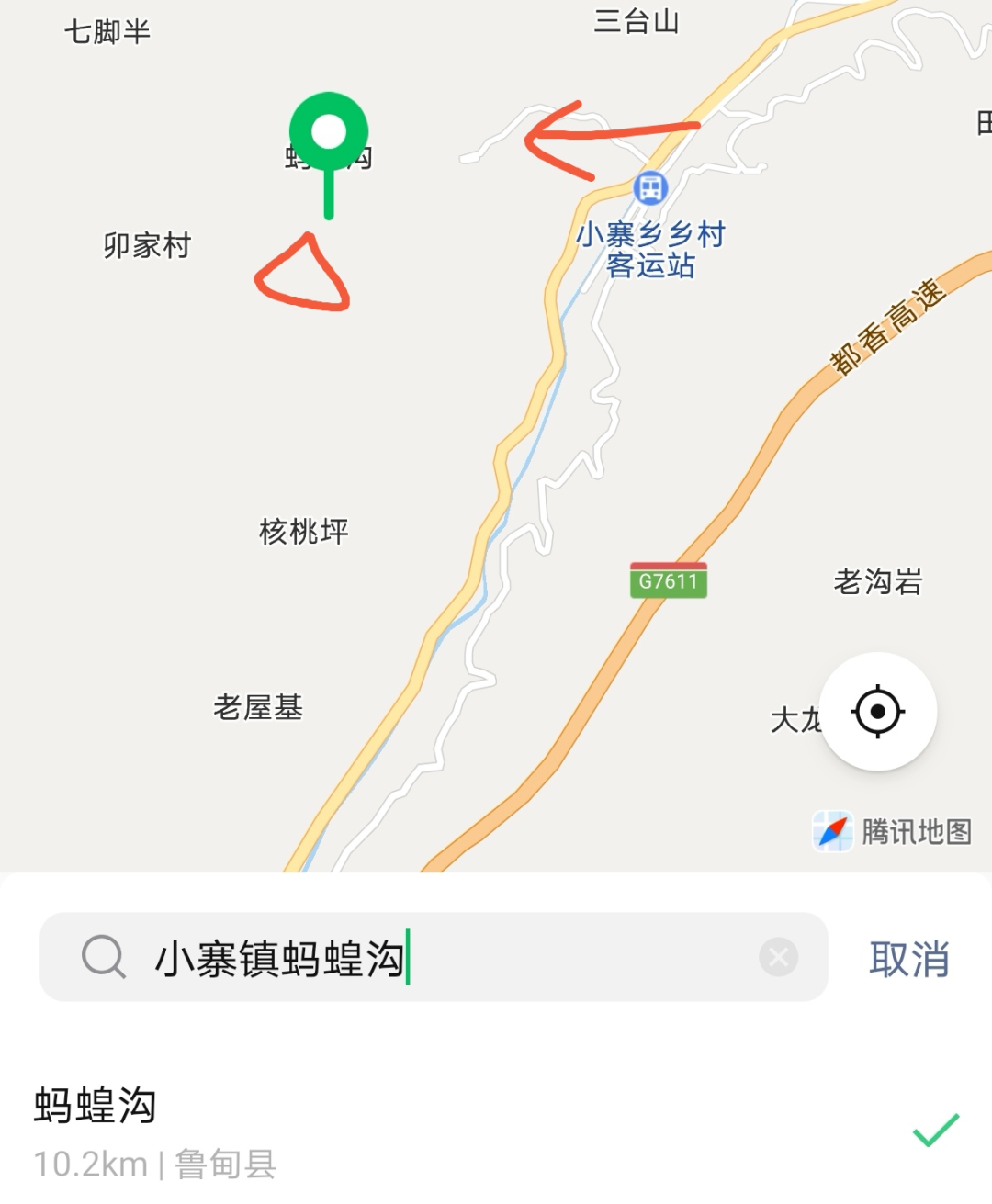Click the Tencent Maps compass logo

tap(833, 827)
